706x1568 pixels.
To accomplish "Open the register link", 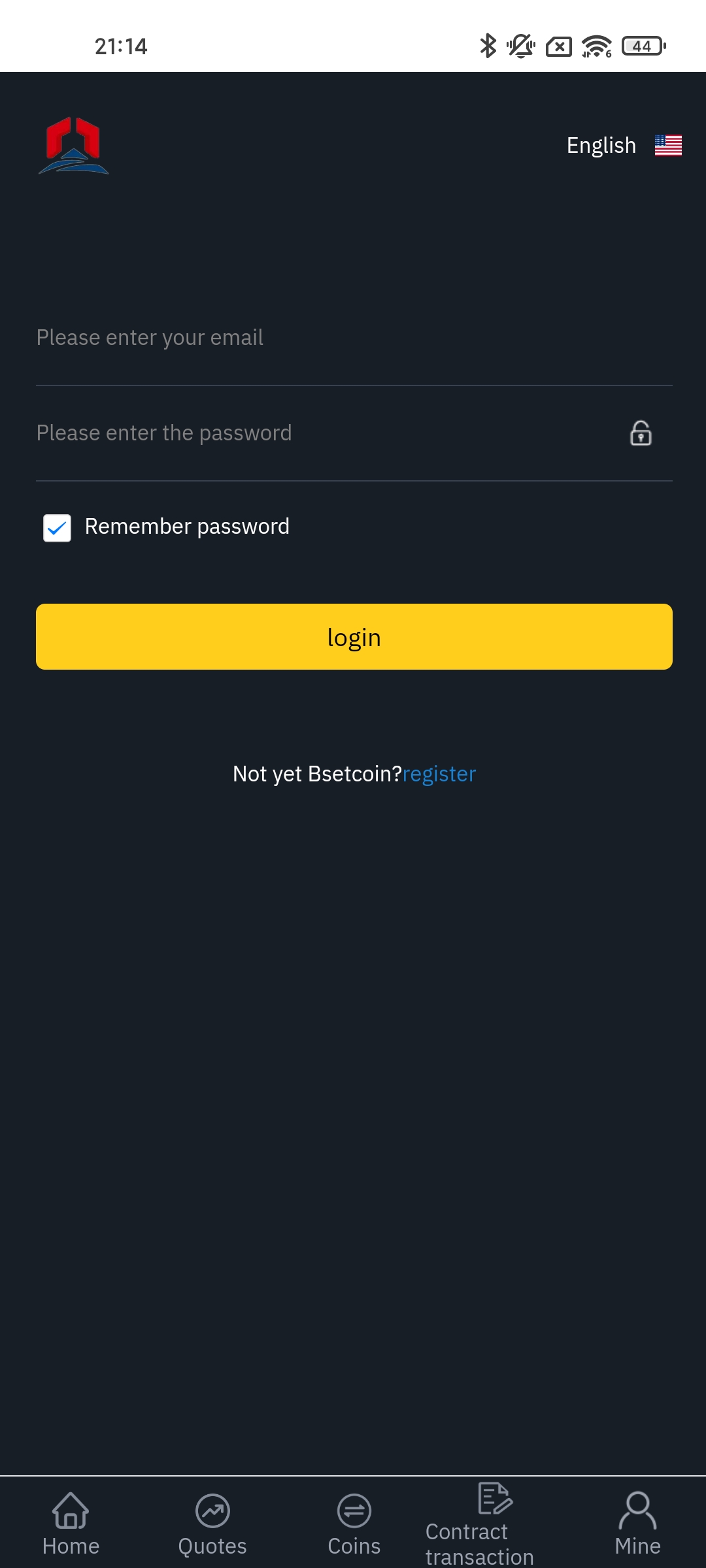I will tap(439, 774).
